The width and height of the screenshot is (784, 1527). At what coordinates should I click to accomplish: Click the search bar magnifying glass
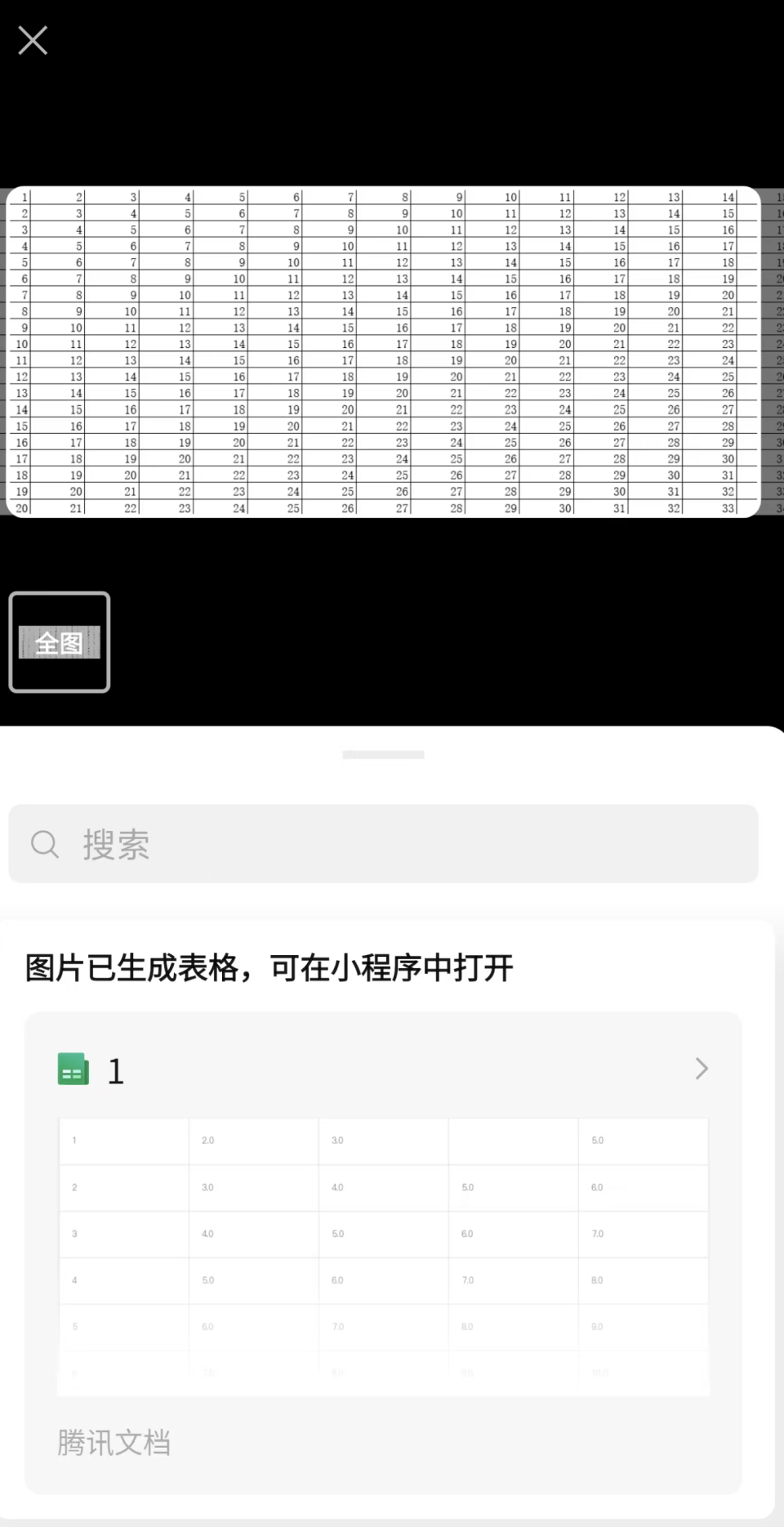pyautogui.click(x=45, y=844)
